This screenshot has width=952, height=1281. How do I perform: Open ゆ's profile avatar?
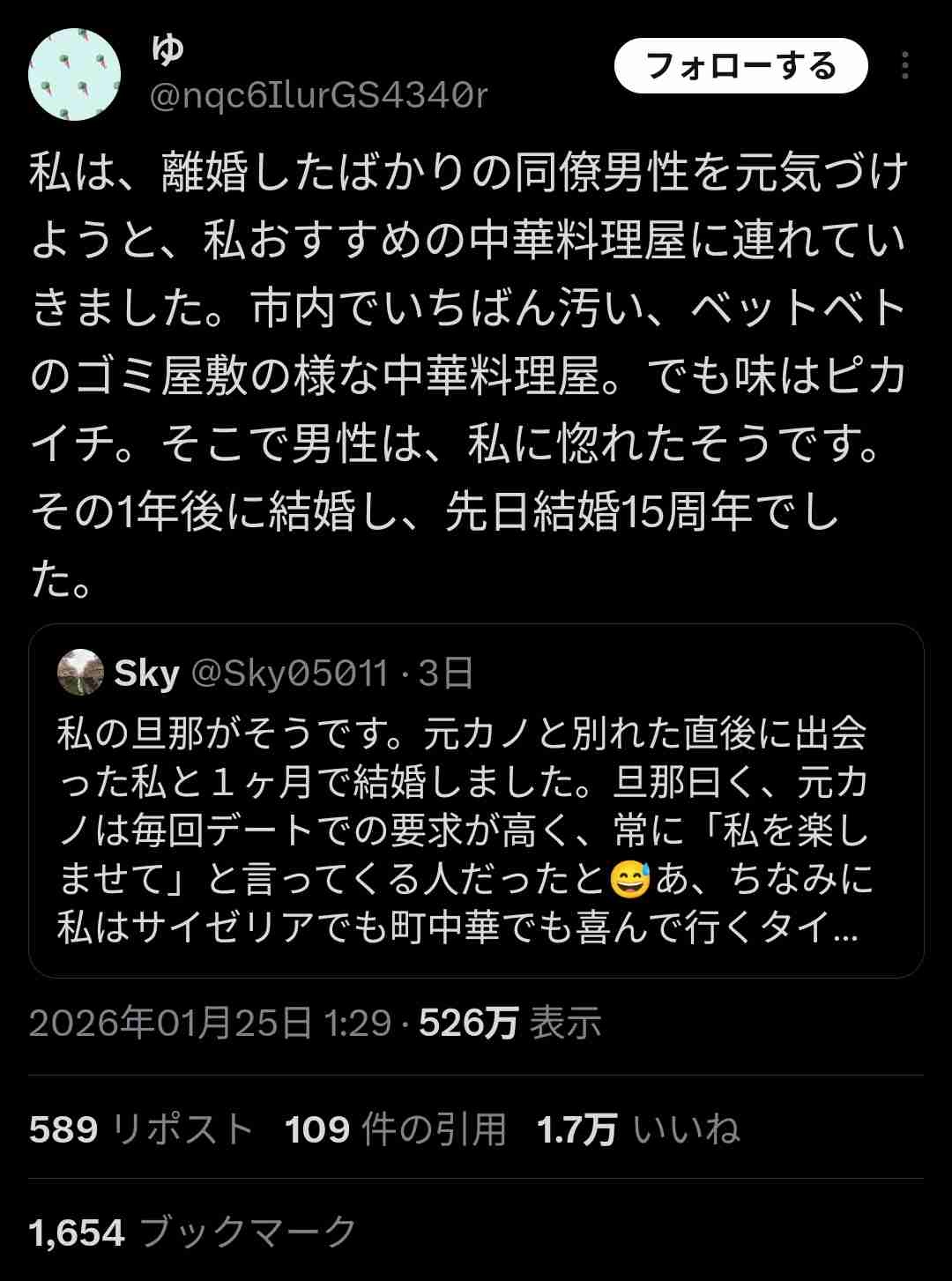point(75,75)
